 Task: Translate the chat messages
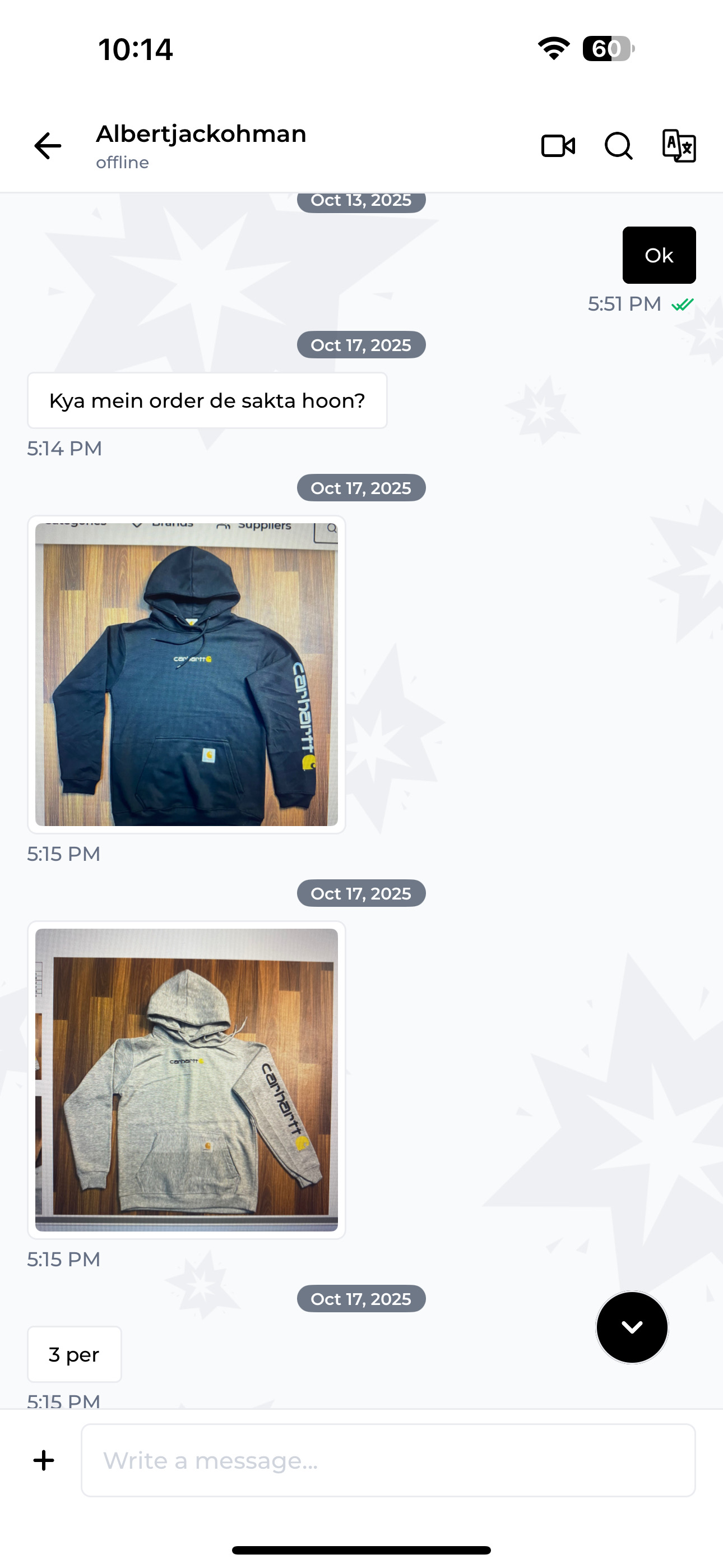point(679,146)
